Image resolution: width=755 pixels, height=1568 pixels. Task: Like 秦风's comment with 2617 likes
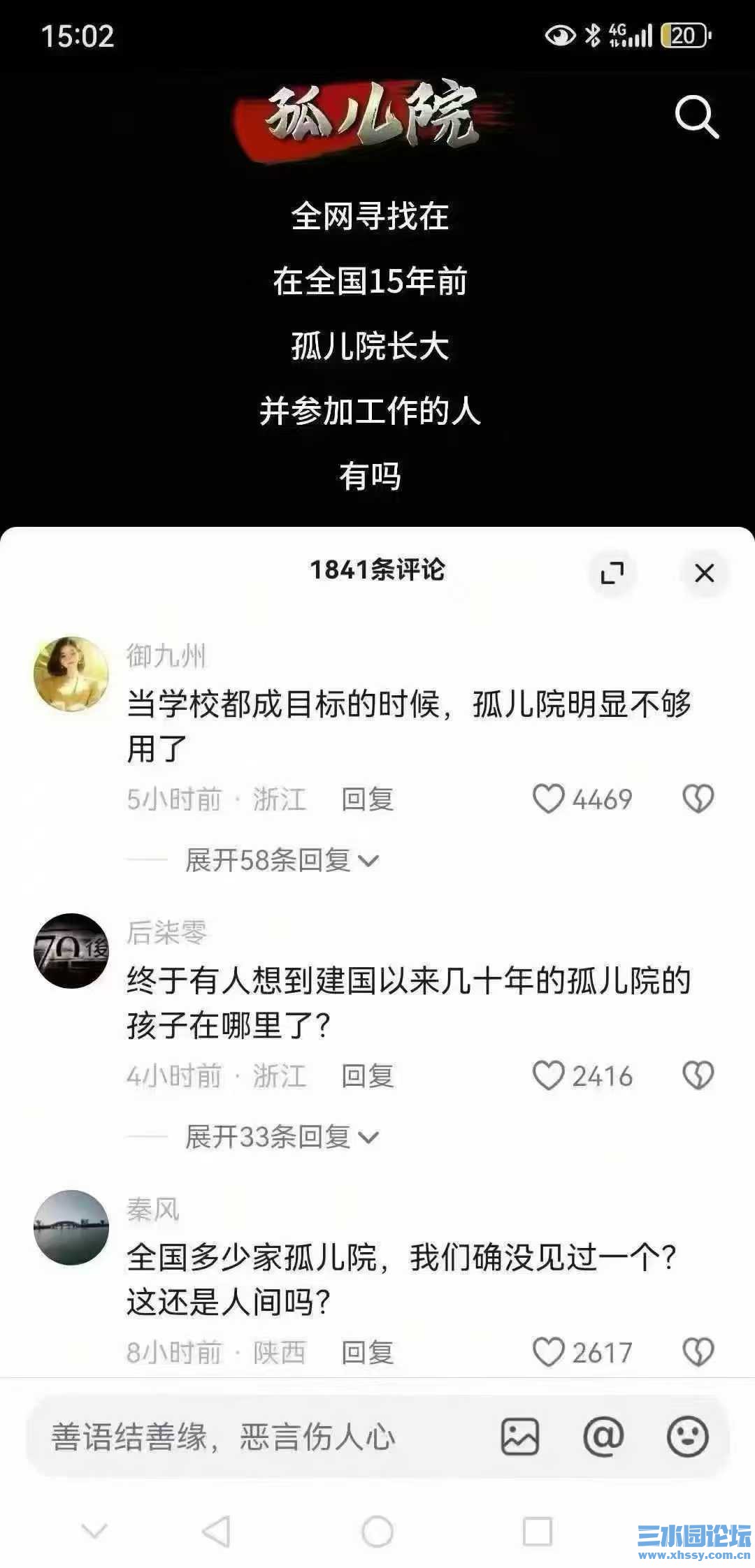coord(549,1352)
